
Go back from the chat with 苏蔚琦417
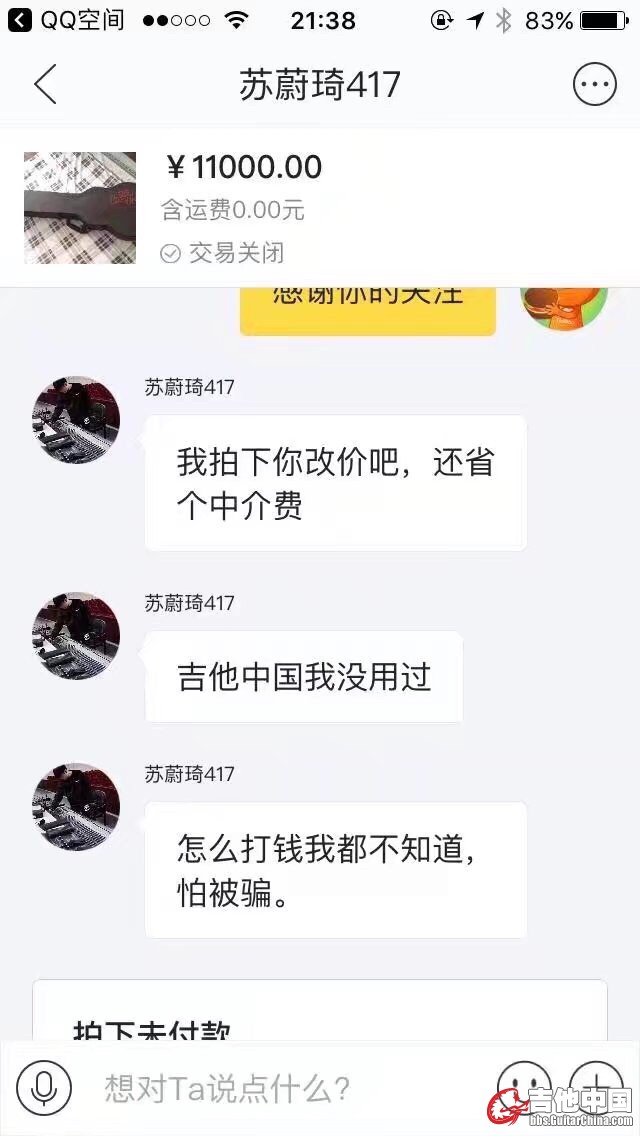(45, 85)
